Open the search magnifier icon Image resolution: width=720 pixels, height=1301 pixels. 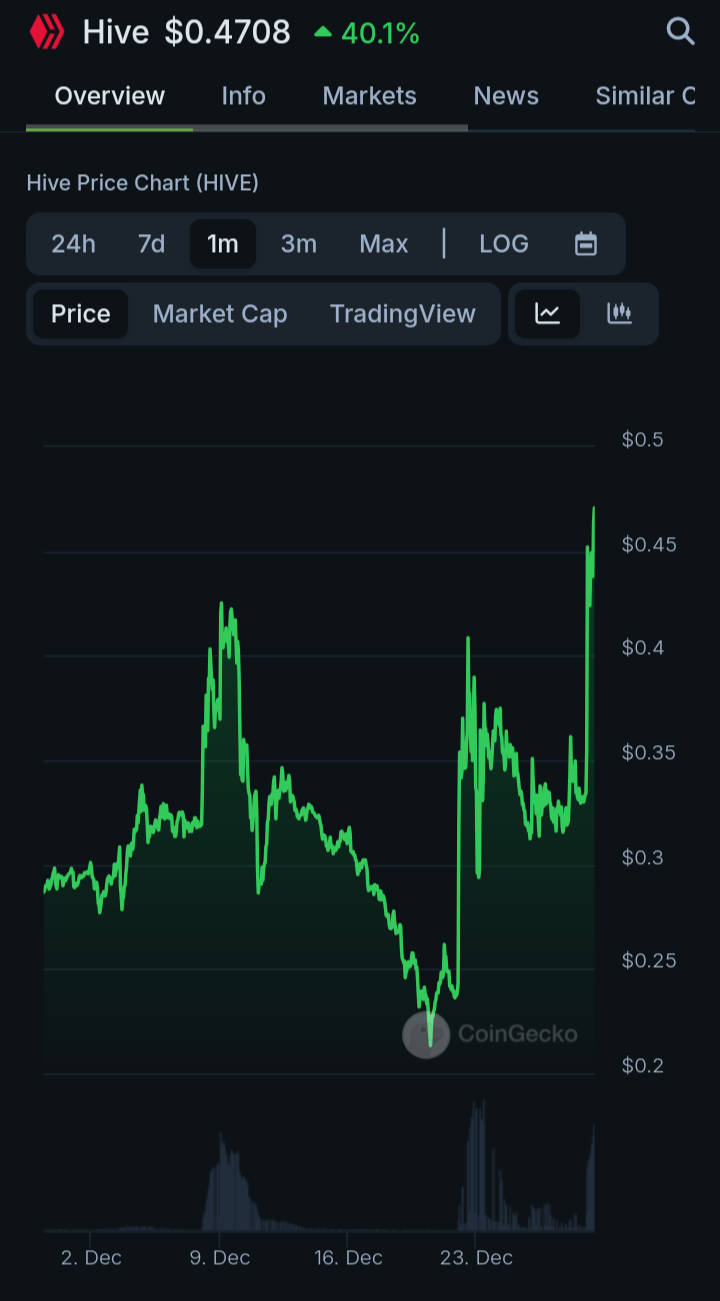(x=680, y=32)
